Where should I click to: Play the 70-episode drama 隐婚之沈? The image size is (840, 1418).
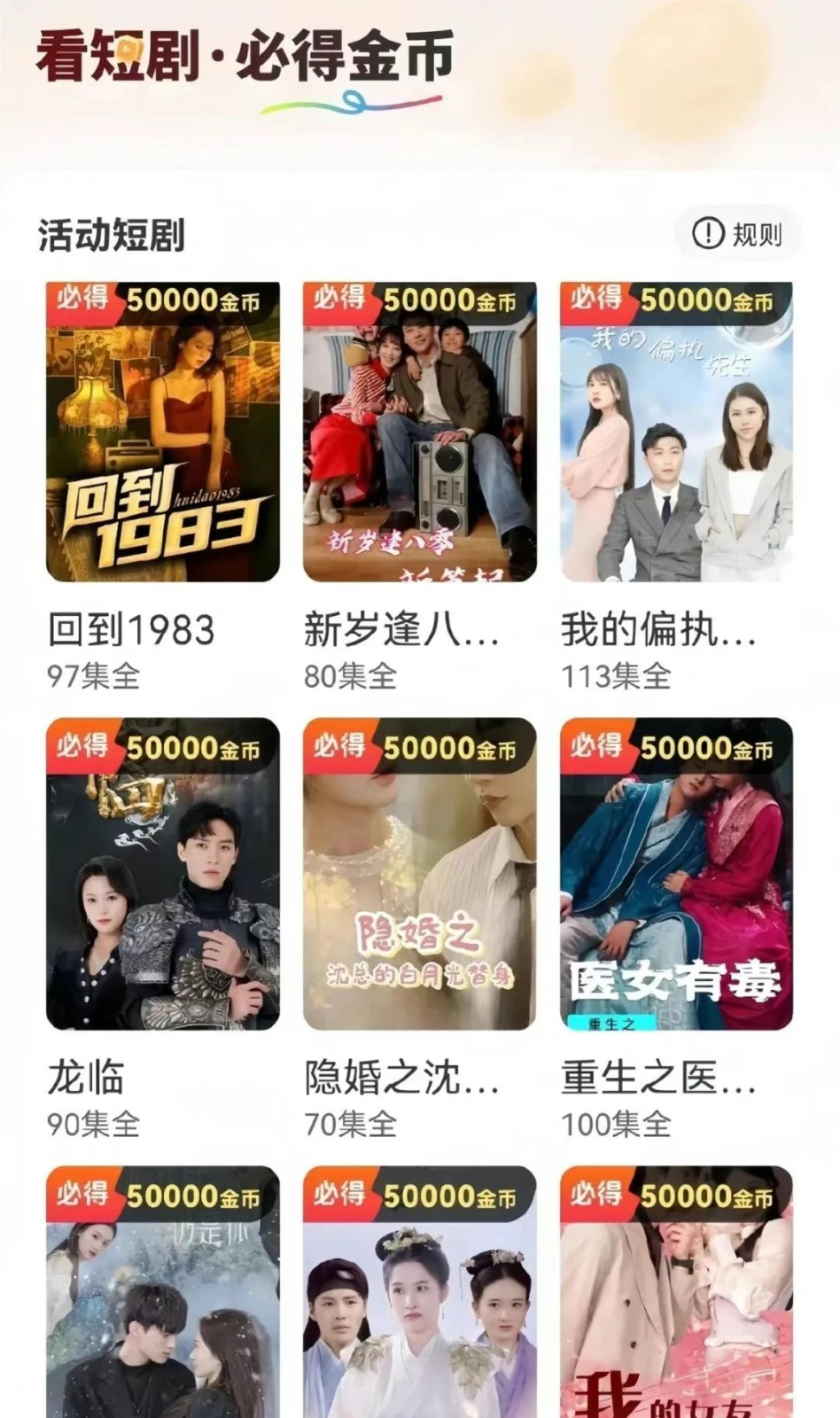coord(420,874)
